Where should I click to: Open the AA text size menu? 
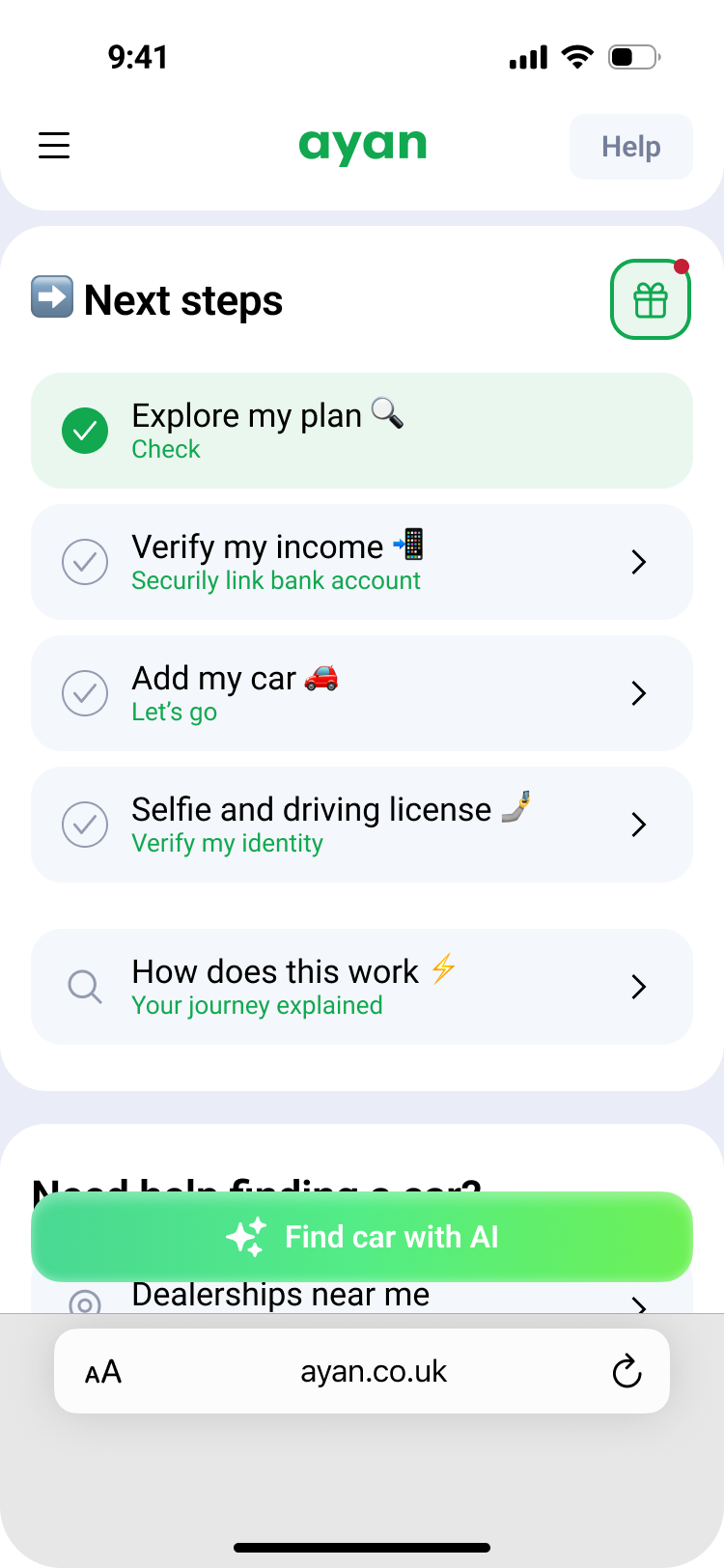103,1372
